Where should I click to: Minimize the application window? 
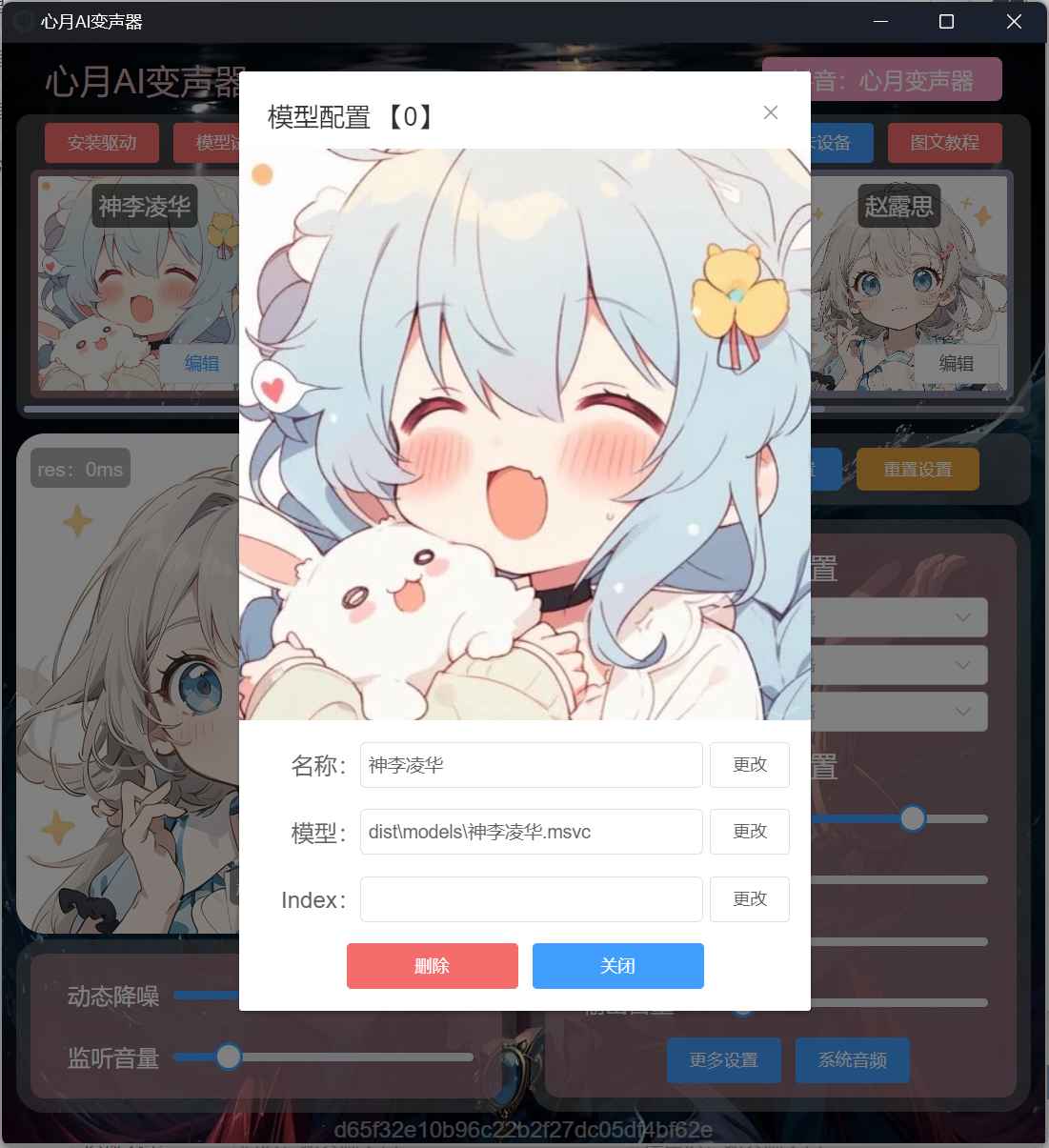(x=879, y=22)
